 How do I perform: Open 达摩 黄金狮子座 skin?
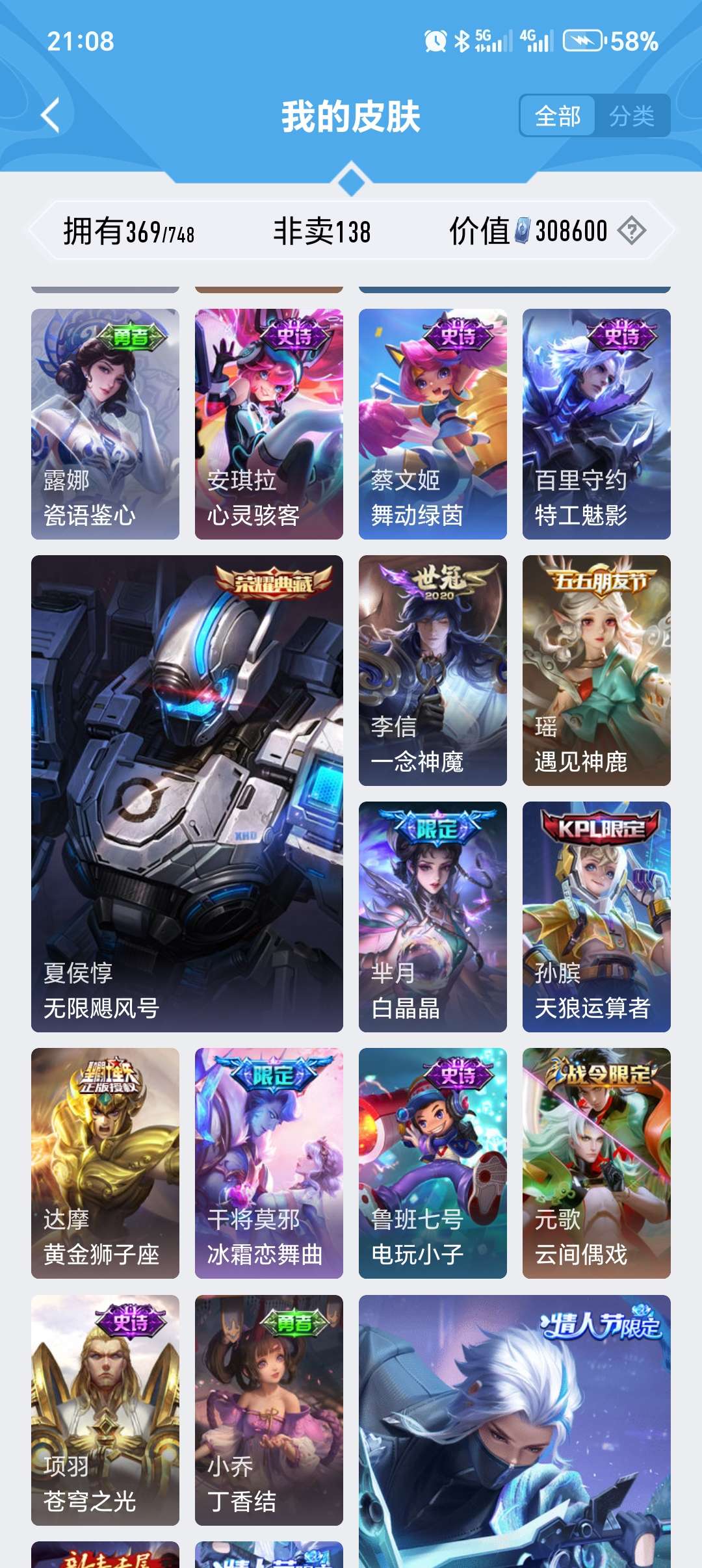[105, 1162]
